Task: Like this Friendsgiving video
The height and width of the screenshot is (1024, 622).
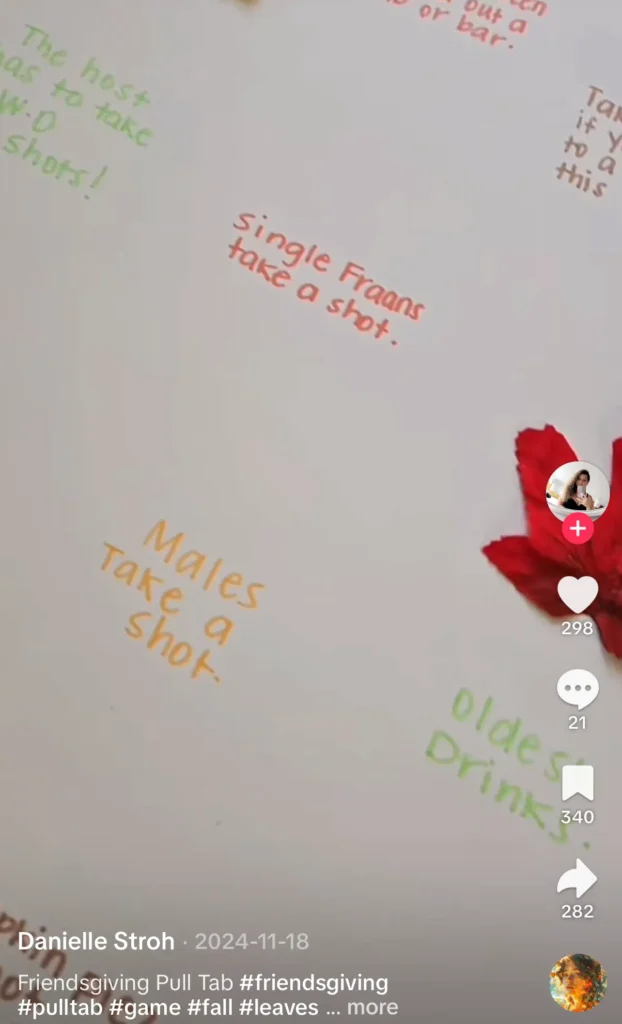Action: point(577,595)
